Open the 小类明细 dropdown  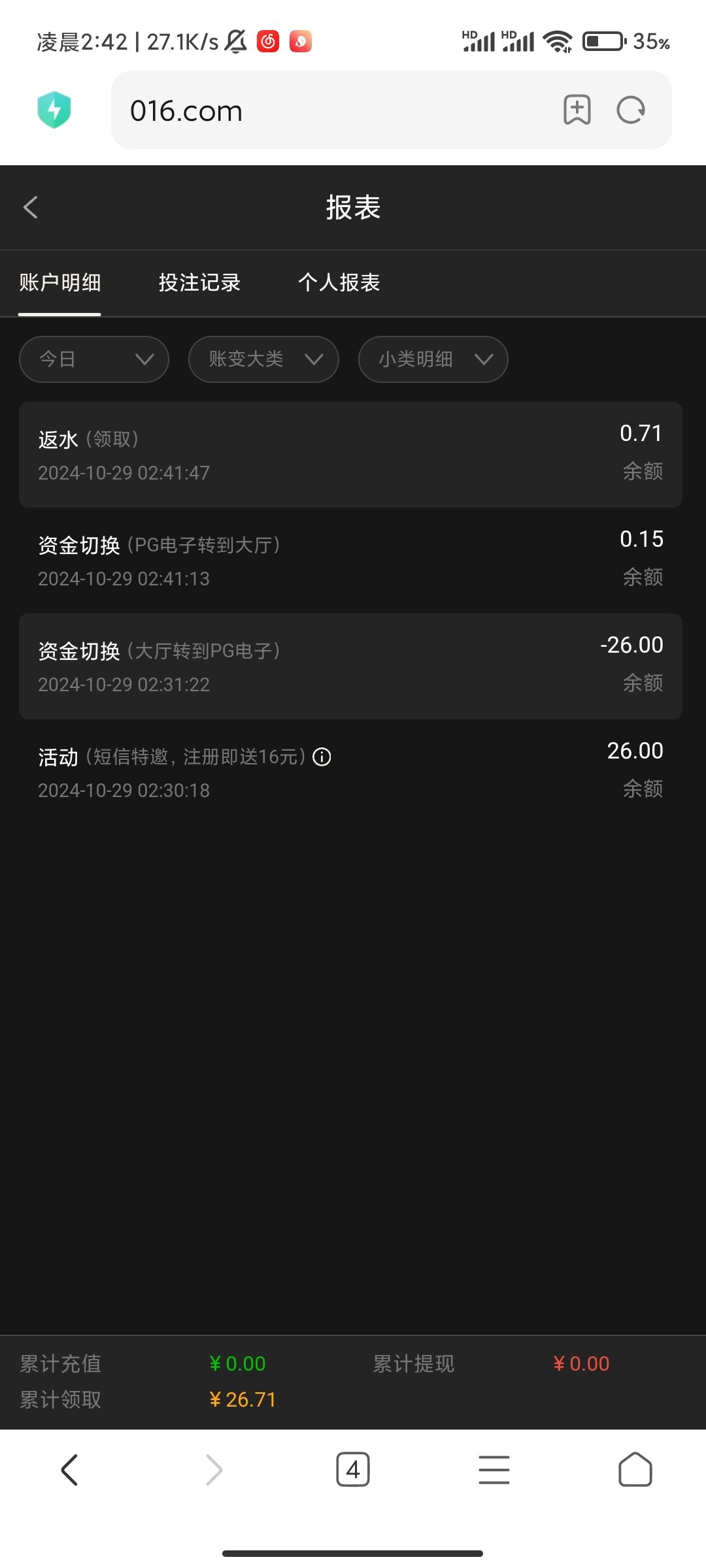click(x=433, y=359)
